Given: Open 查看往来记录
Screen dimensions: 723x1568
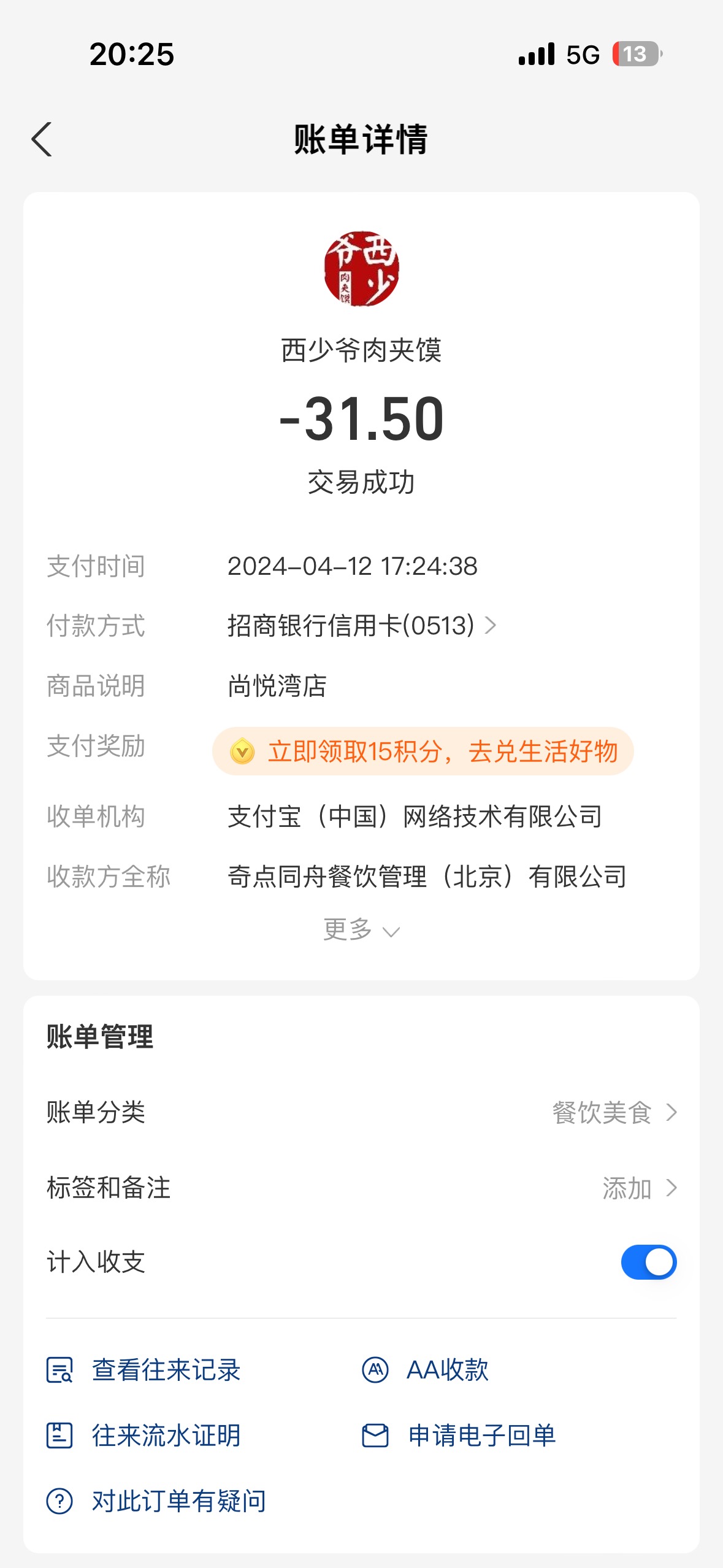Looking at the screenshot, I should [x=144, y=1370].
